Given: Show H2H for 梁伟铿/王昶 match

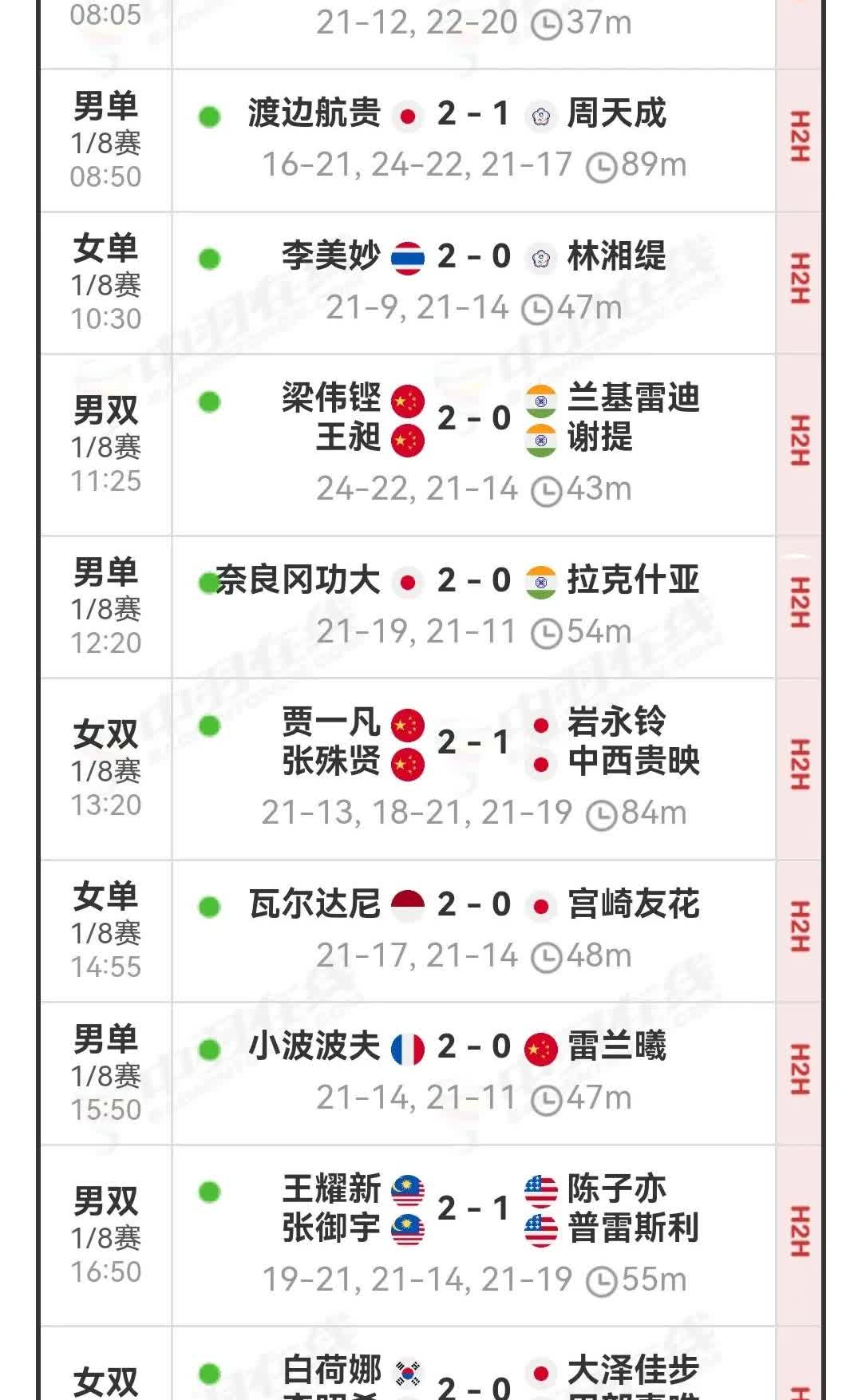Looking at the screenshot, I should [800, 441].
